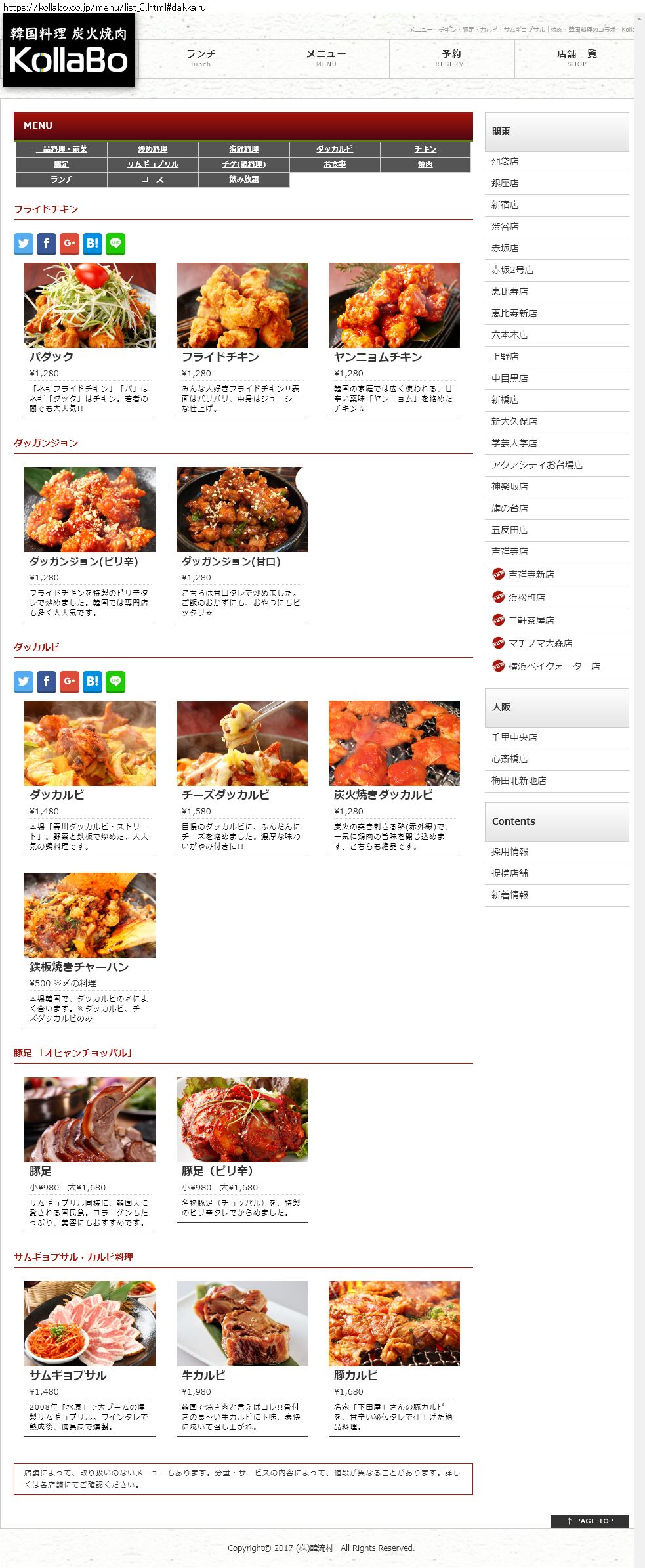View the 心斎橋店 Osaka store
Viewport: 645px width, 1568px height.
click(510, 759)
